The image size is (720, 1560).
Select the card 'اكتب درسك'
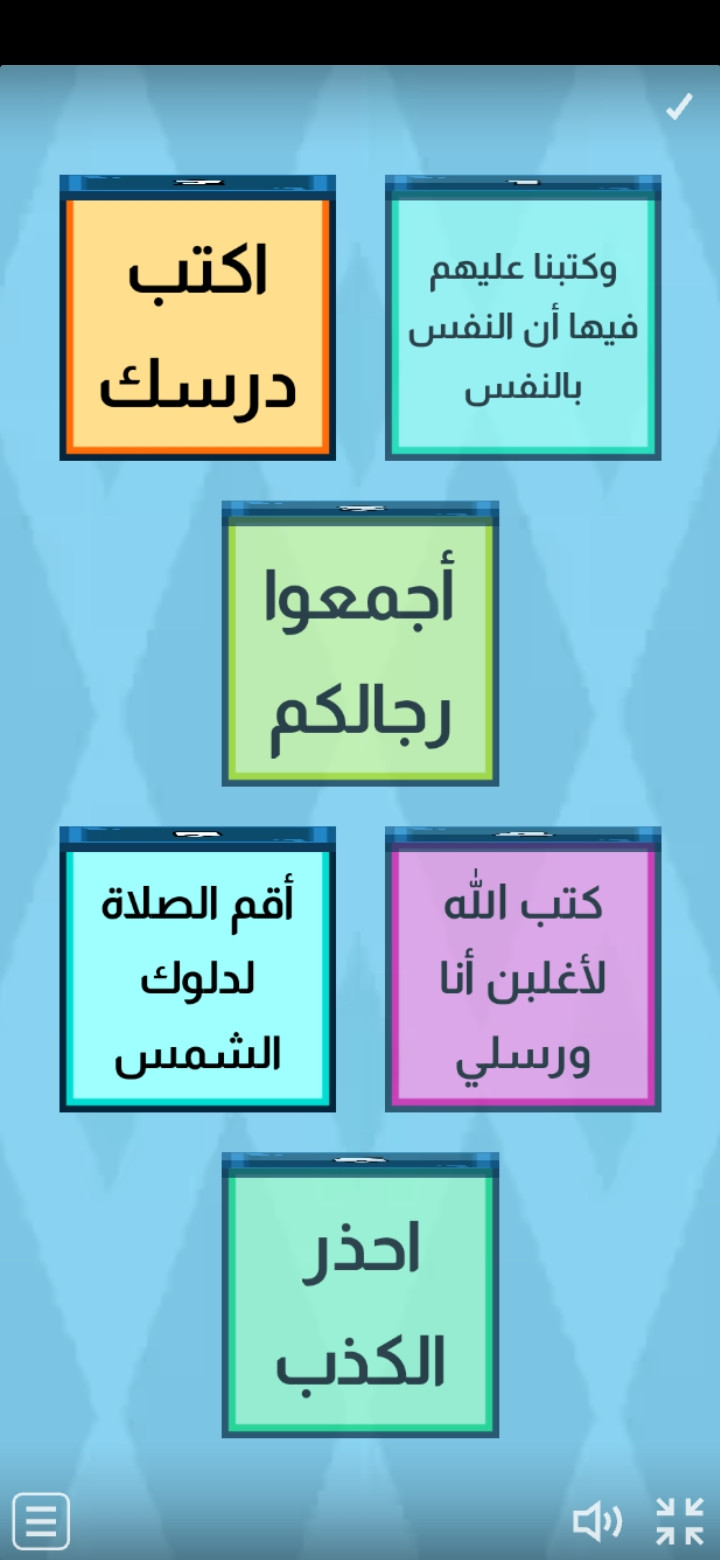198,325
